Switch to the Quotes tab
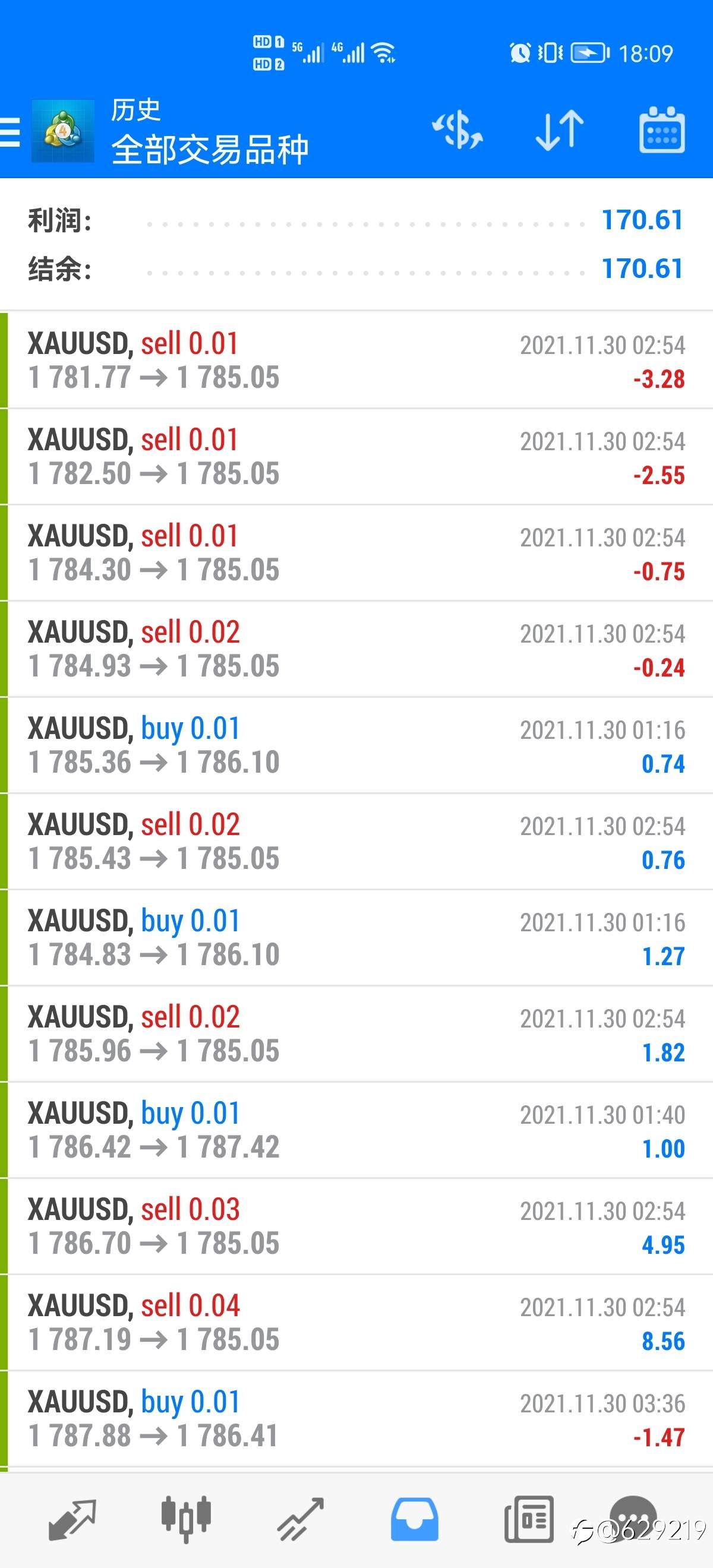 coord(72,1519)
